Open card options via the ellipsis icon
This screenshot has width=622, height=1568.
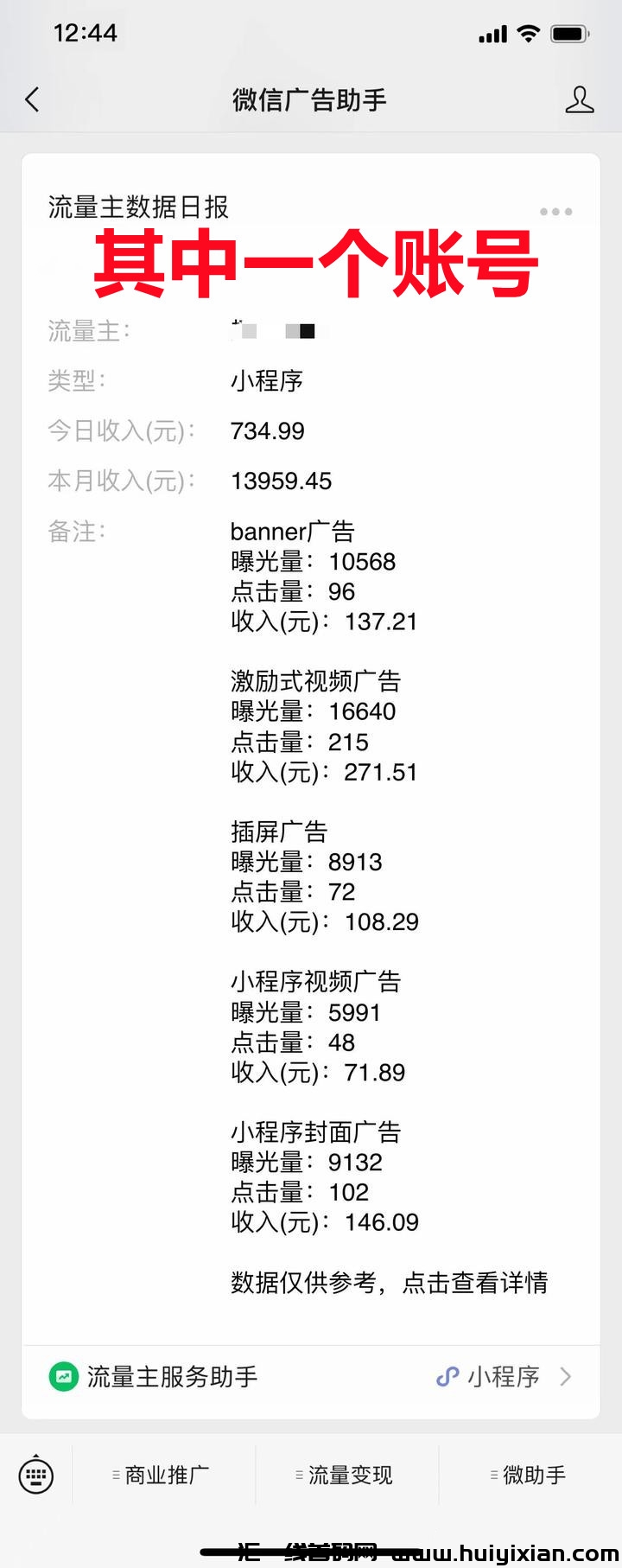[x=556, y=211]
